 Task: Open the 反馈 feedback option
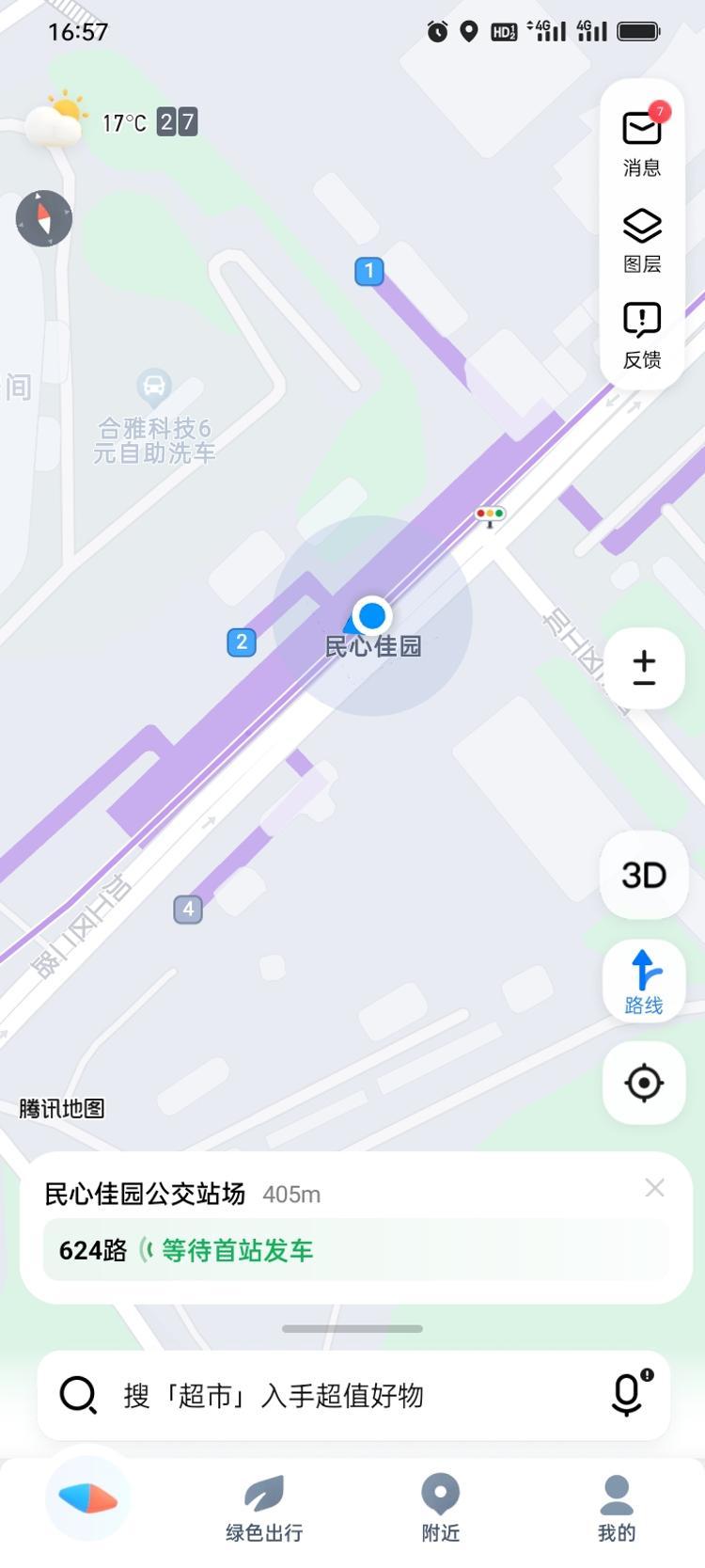tap(642, 336)
